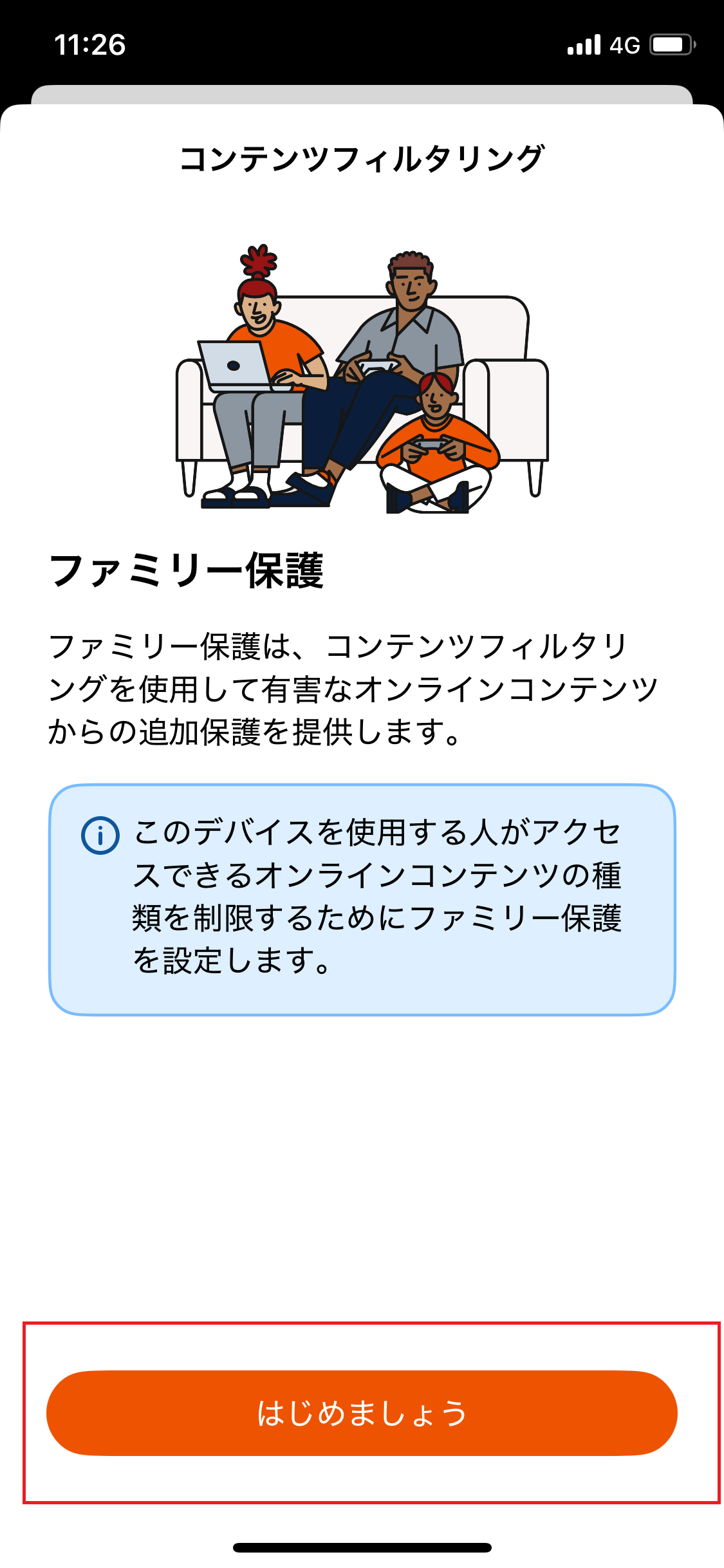Viewport: 724px width, 1568px height.
Task: Tap the home indicator bar at the bottom
Action: (362, 1548)
